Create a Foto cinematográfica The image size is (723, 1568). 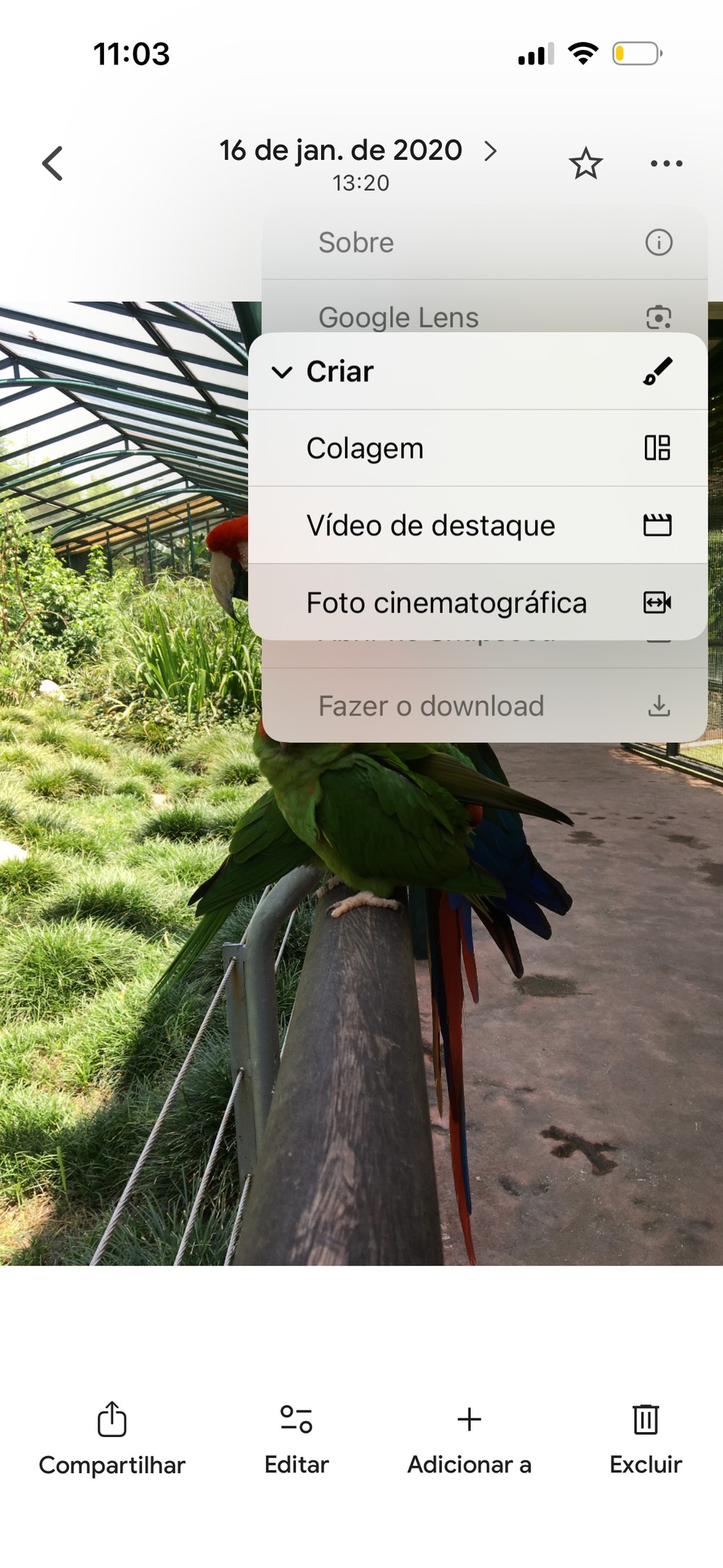point(477,602)
